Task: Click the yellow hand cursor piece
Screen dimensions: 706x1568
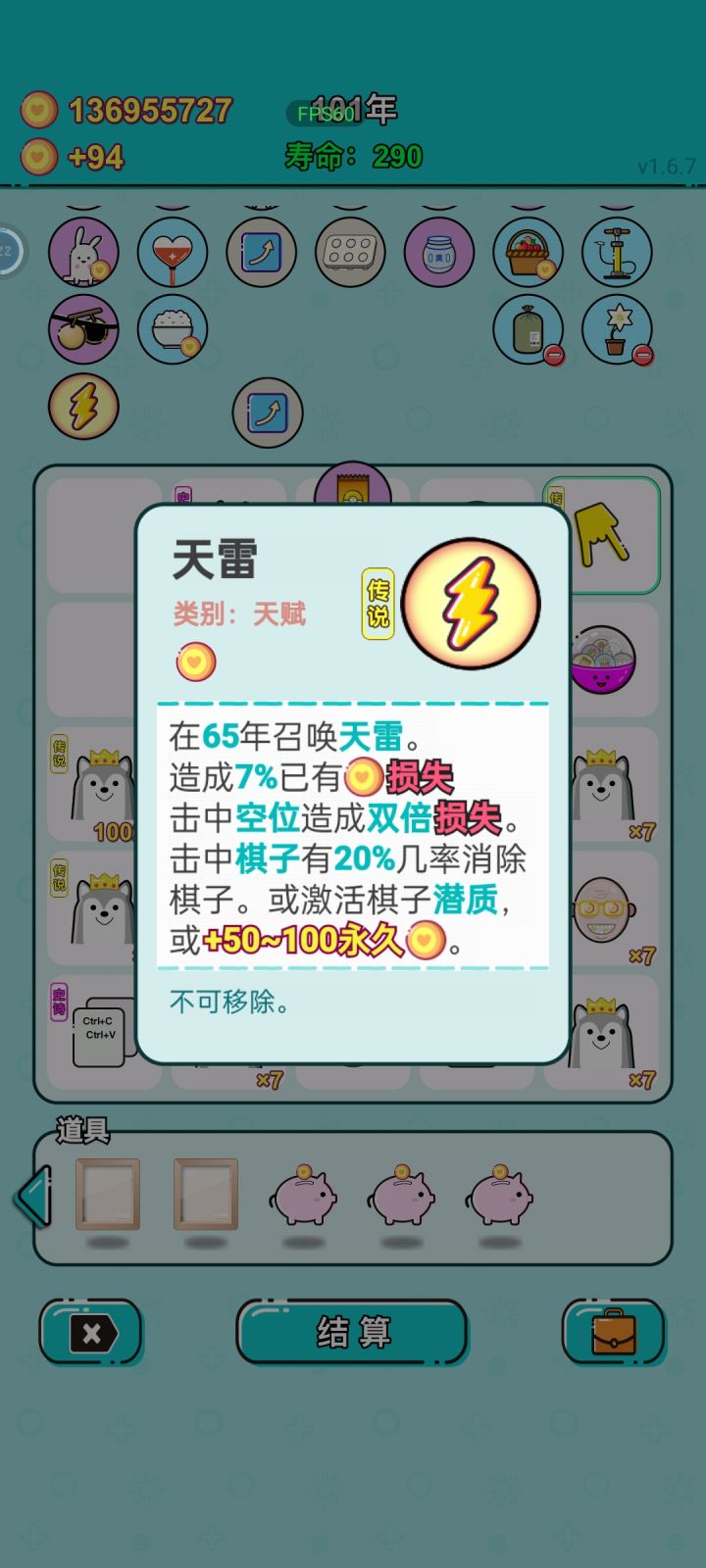Action: pos(602,534)
